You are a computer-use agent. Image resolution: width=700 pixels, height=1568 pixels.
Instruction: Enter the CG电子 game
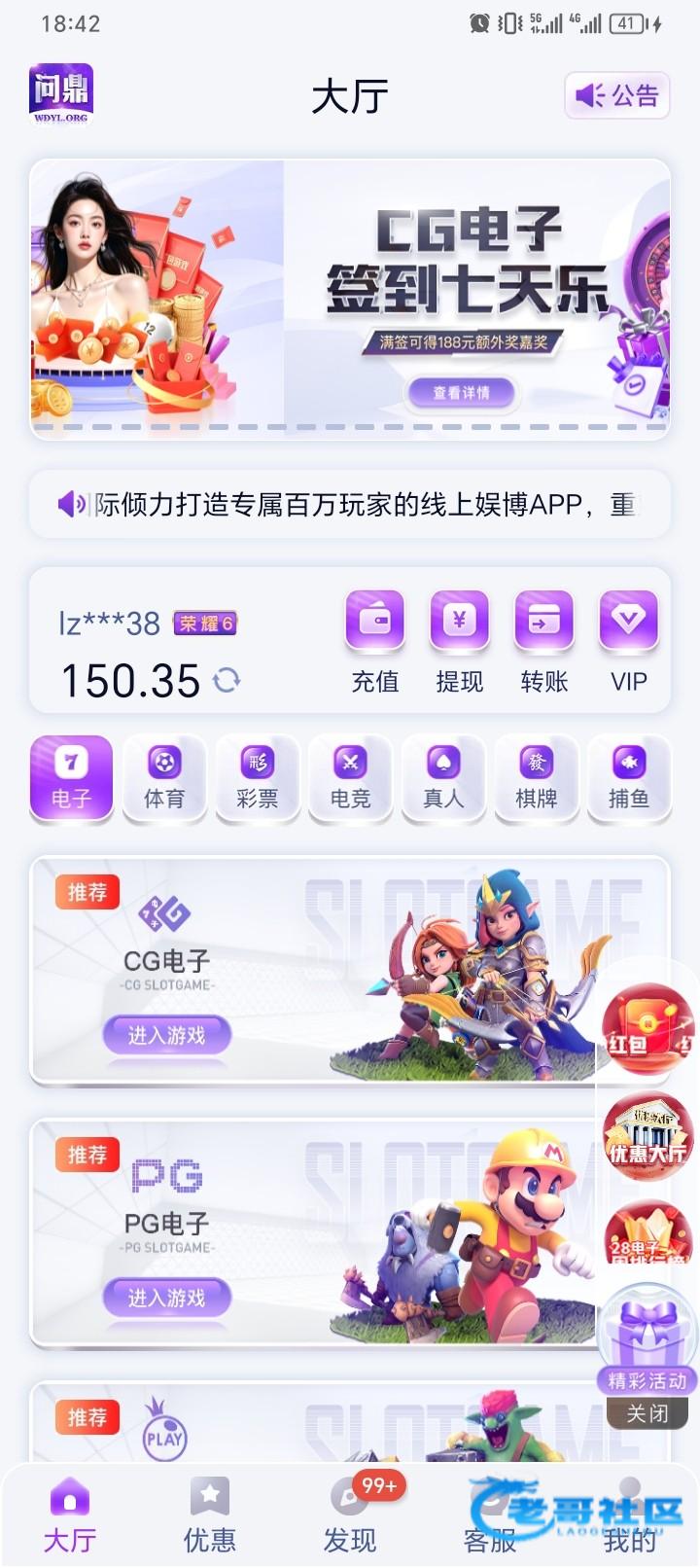pyautogui.click(x=166, y=1035)
